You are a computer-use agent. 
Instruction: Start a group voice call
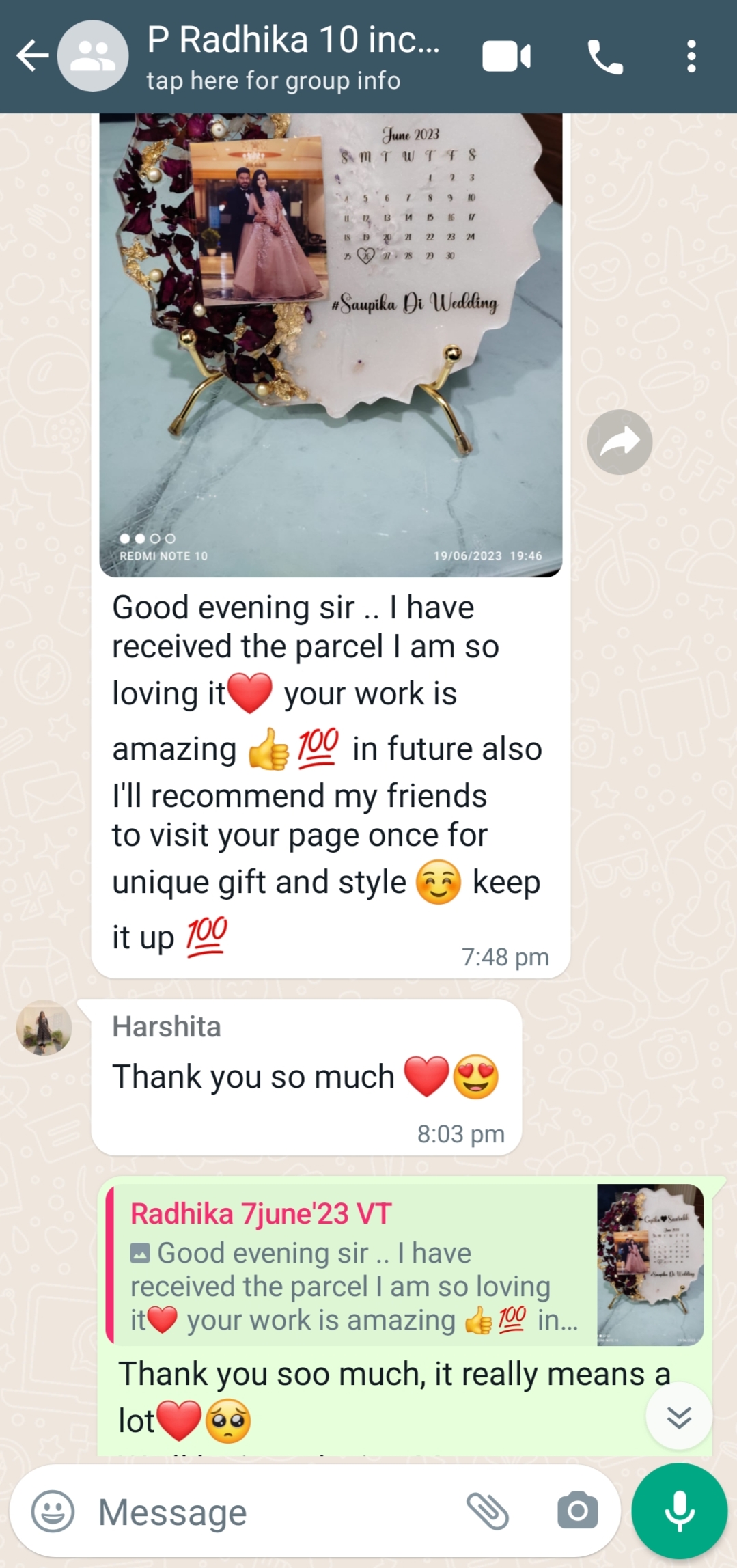pyautogui.click(x=605, y=56)
